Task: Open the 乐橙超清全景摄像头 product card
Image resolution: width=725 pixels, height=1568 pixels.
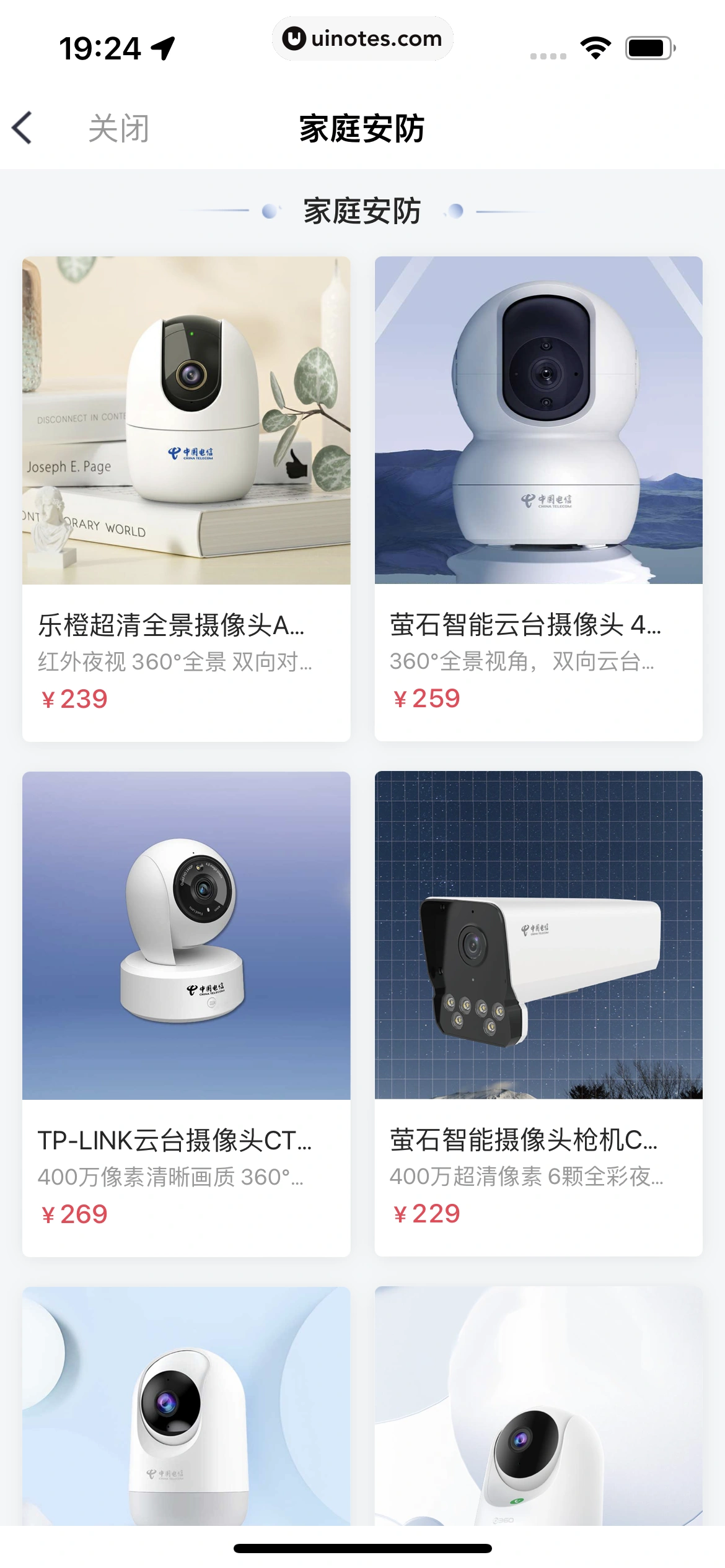Action: (186, 499)
